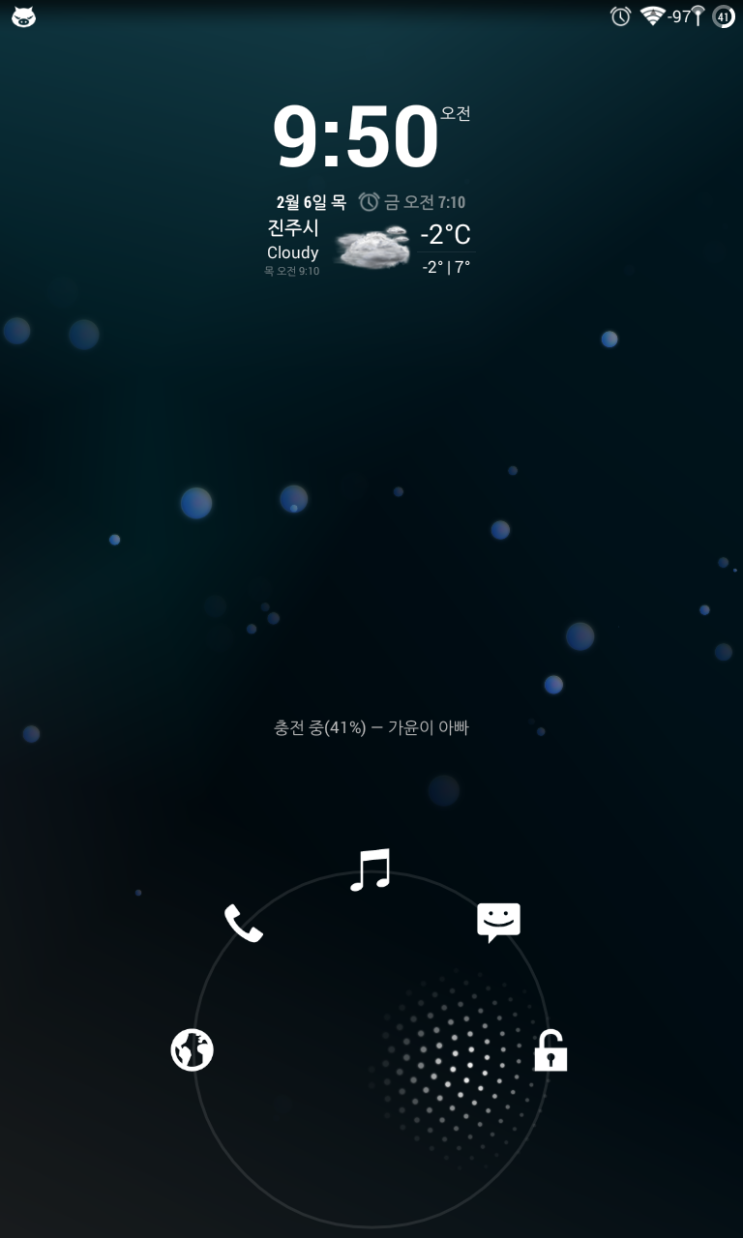Image resolution: width=743 pixels, height=1238 pixels.
Task: Tap the 9:50 clock widget
Action: 357,137
